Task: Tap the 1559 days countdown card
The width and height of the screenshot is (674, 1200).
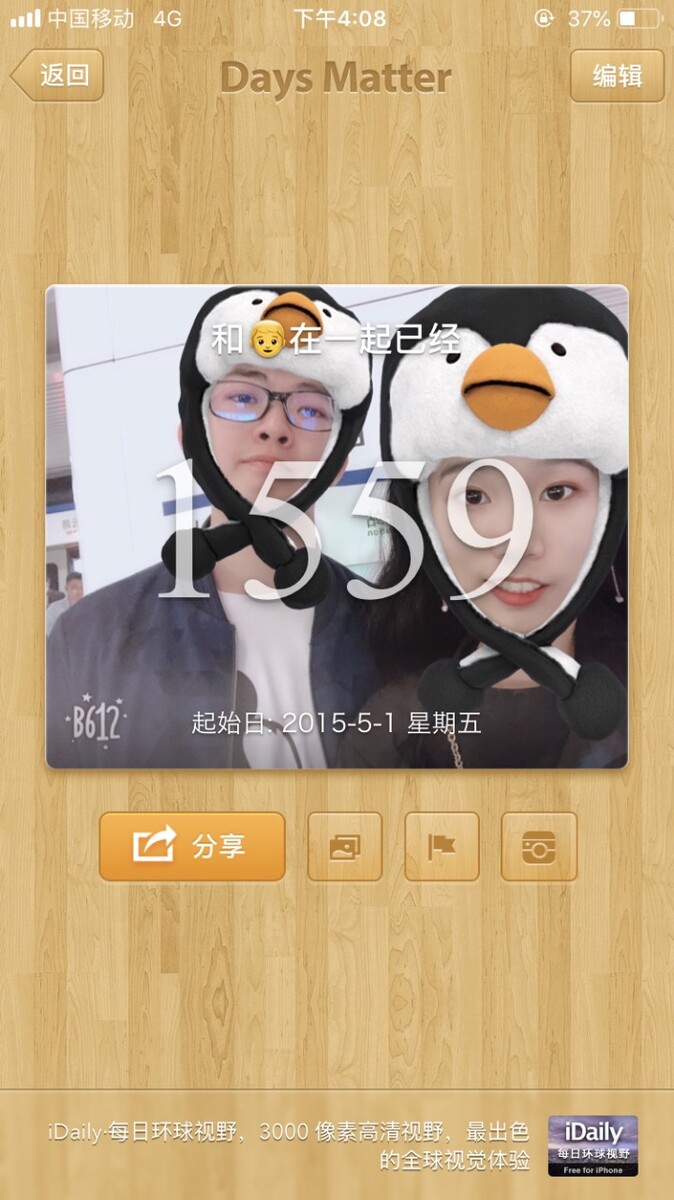Action: tap(337, 527)
